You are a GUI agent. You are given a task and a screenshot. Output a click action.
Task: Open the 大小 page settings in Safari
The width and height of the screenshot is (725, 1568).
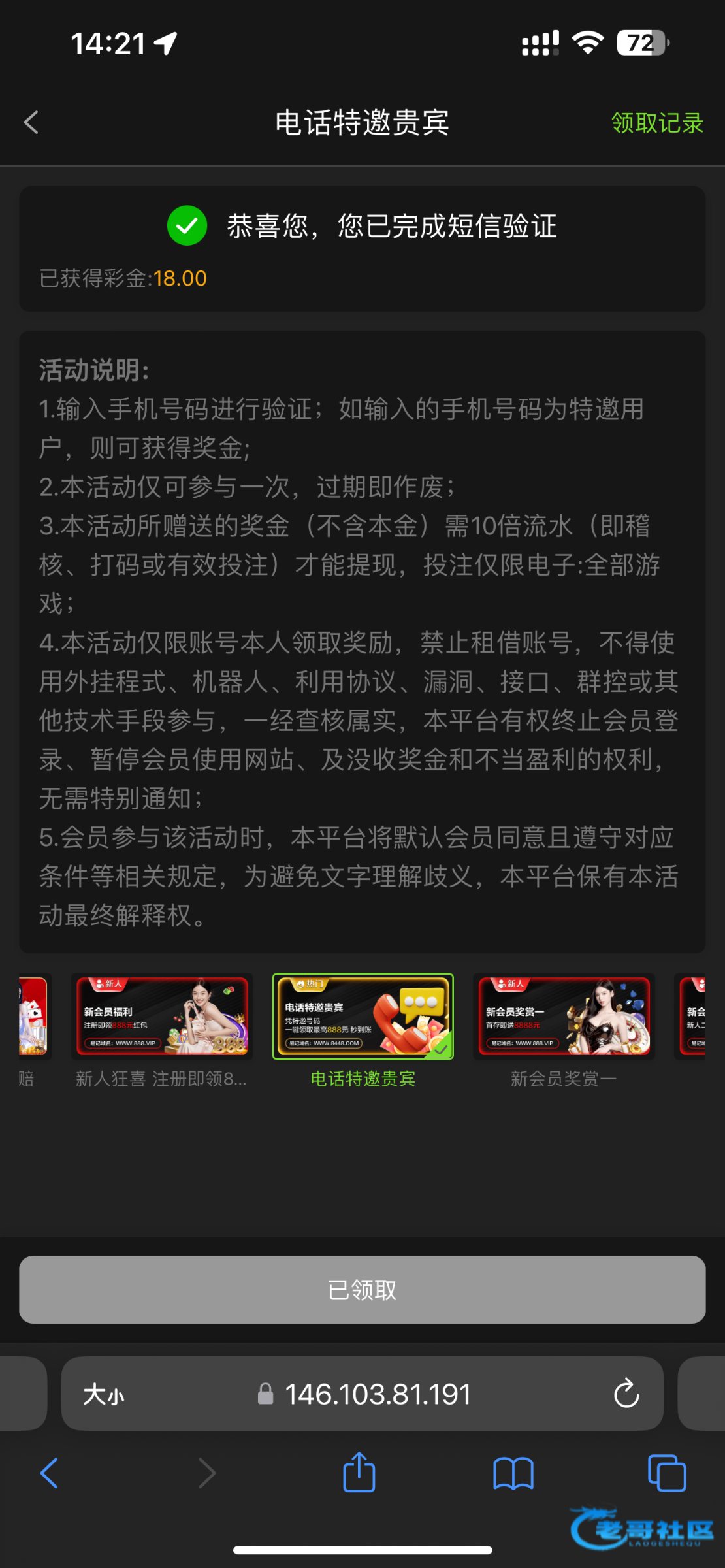click(x=103, y=1394)
